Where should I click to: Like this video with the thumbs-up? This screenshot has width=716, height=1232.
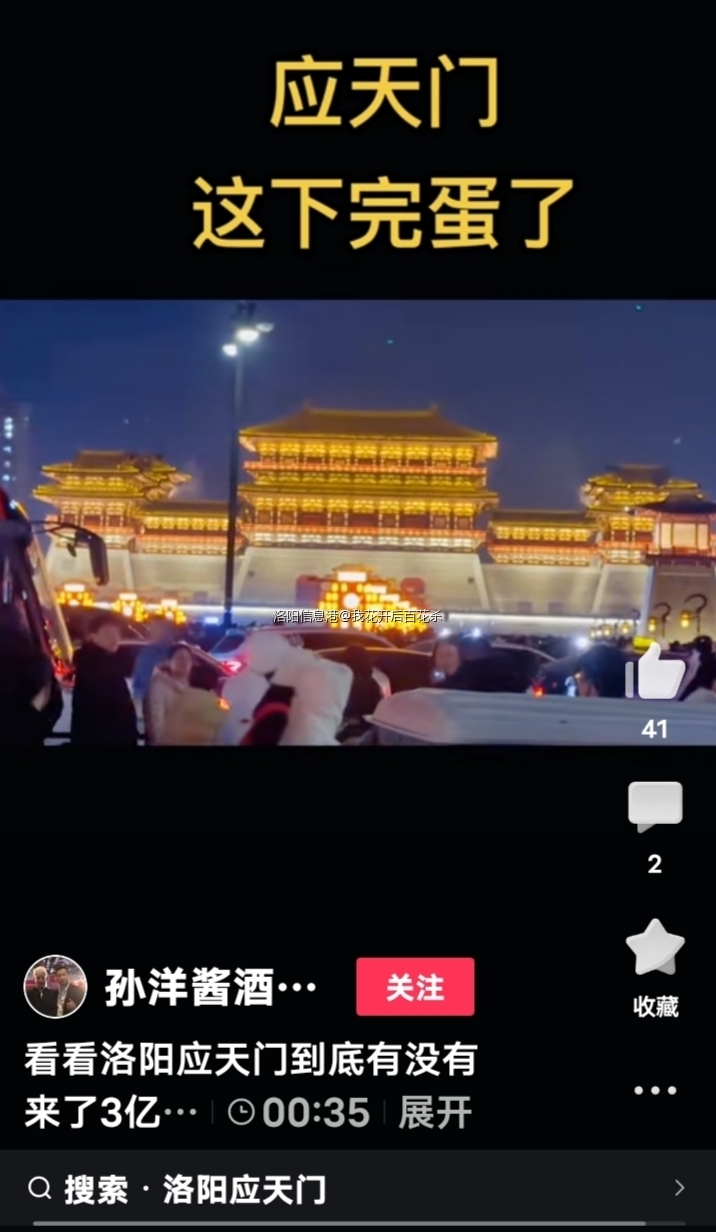(x=655, y=673)
